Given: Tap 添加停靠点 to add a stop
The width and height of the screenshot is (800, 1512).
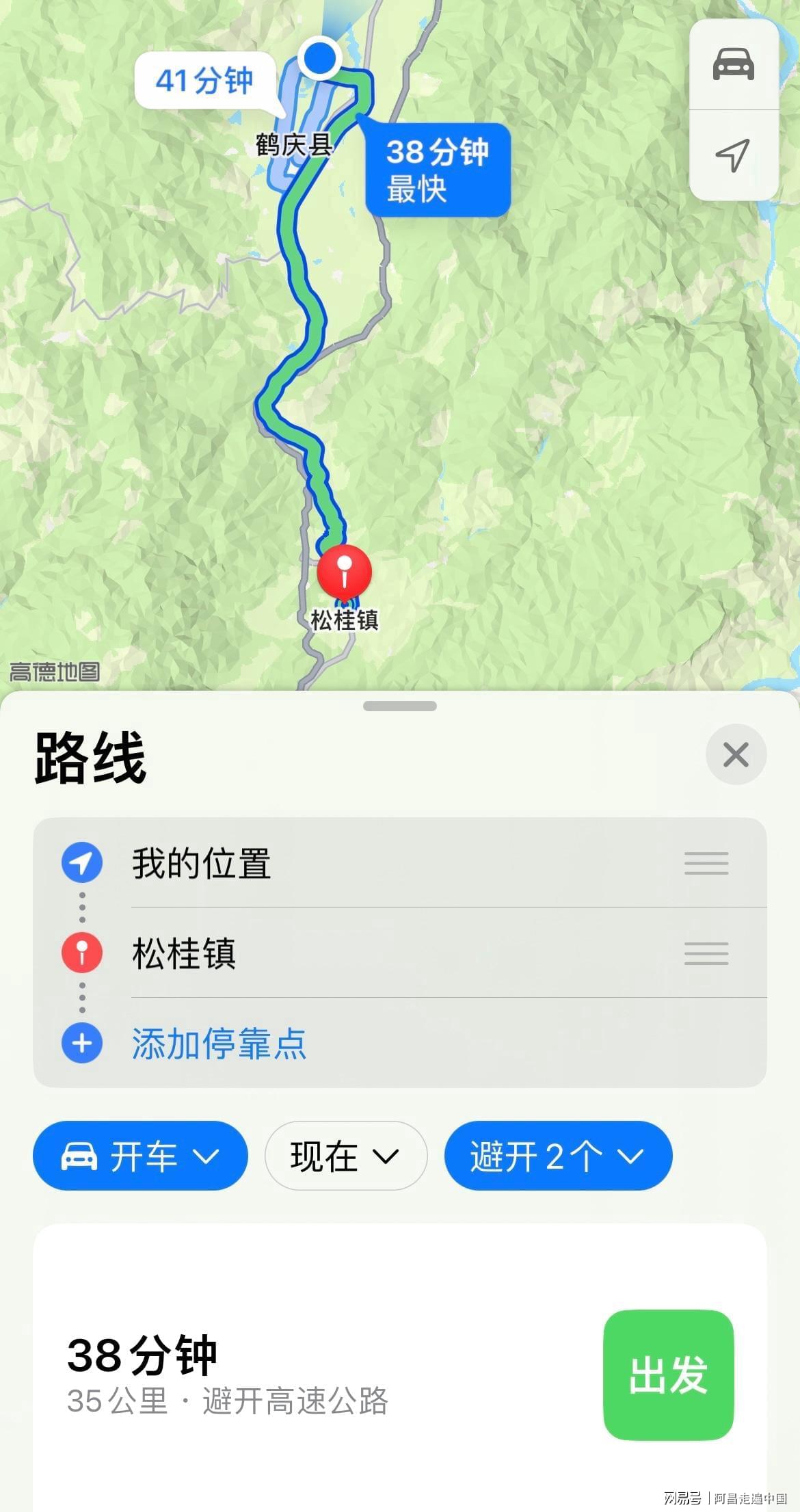Looking at the screenshot, I should click(x=219, y=1044).
